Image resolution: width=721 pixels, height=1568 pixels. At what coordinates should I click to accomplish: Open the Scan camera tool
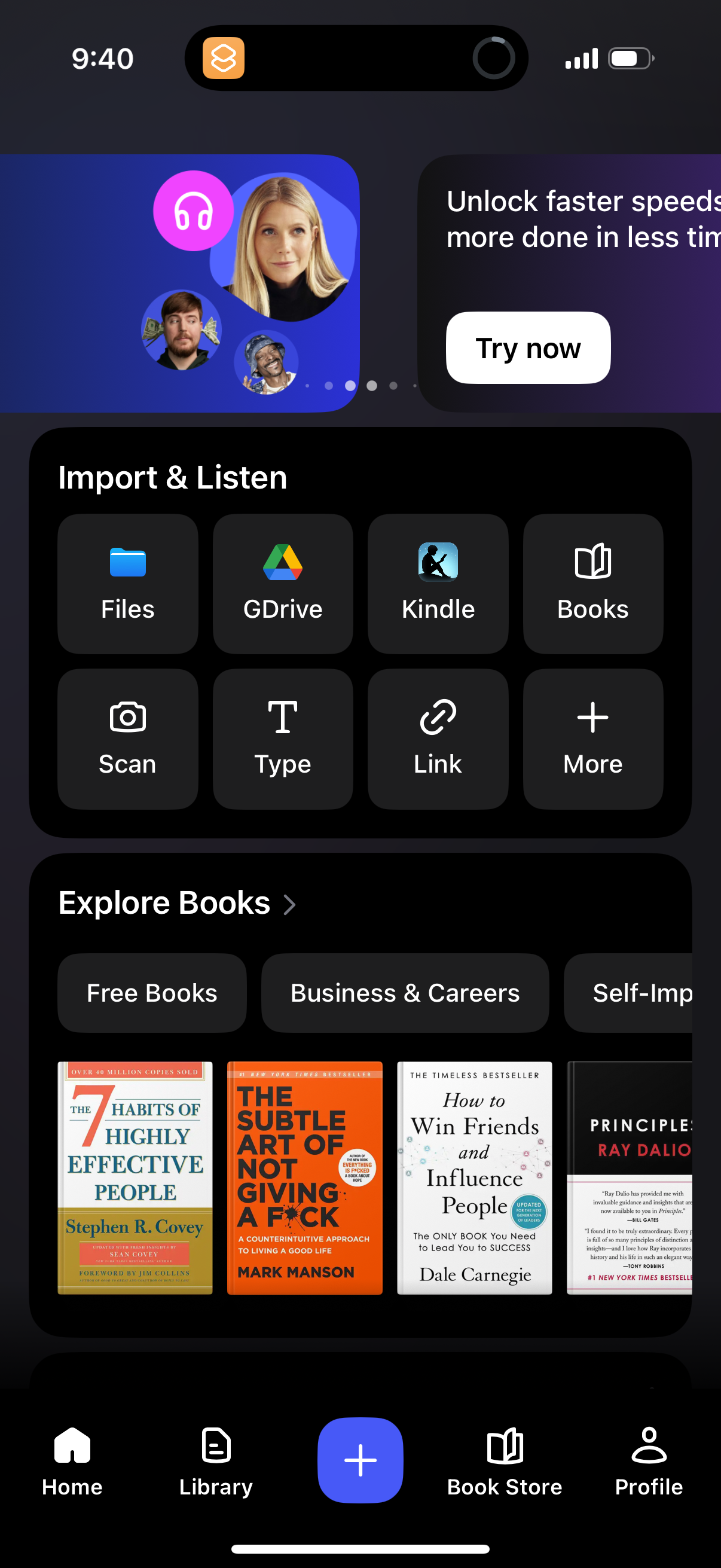(x=127, y=738)
